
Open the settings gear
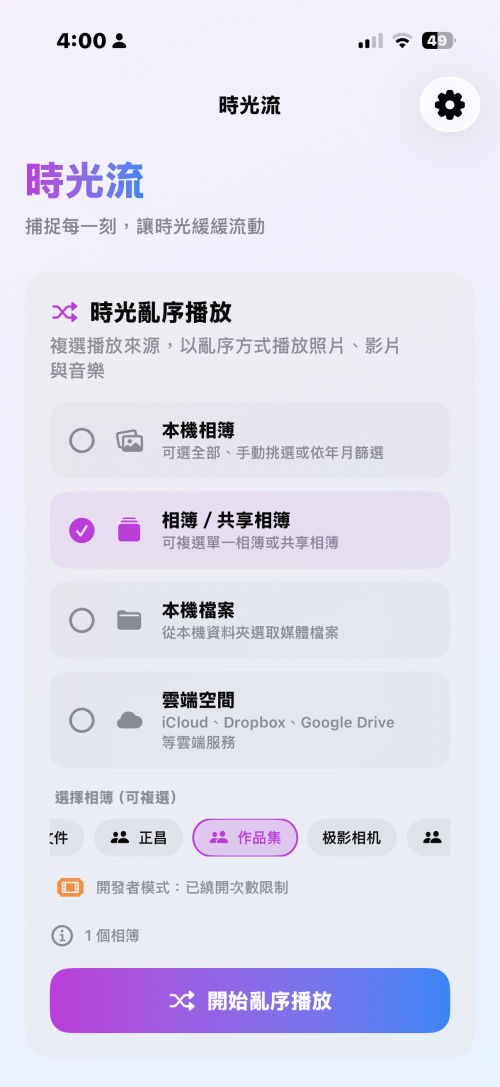[449, 105]
